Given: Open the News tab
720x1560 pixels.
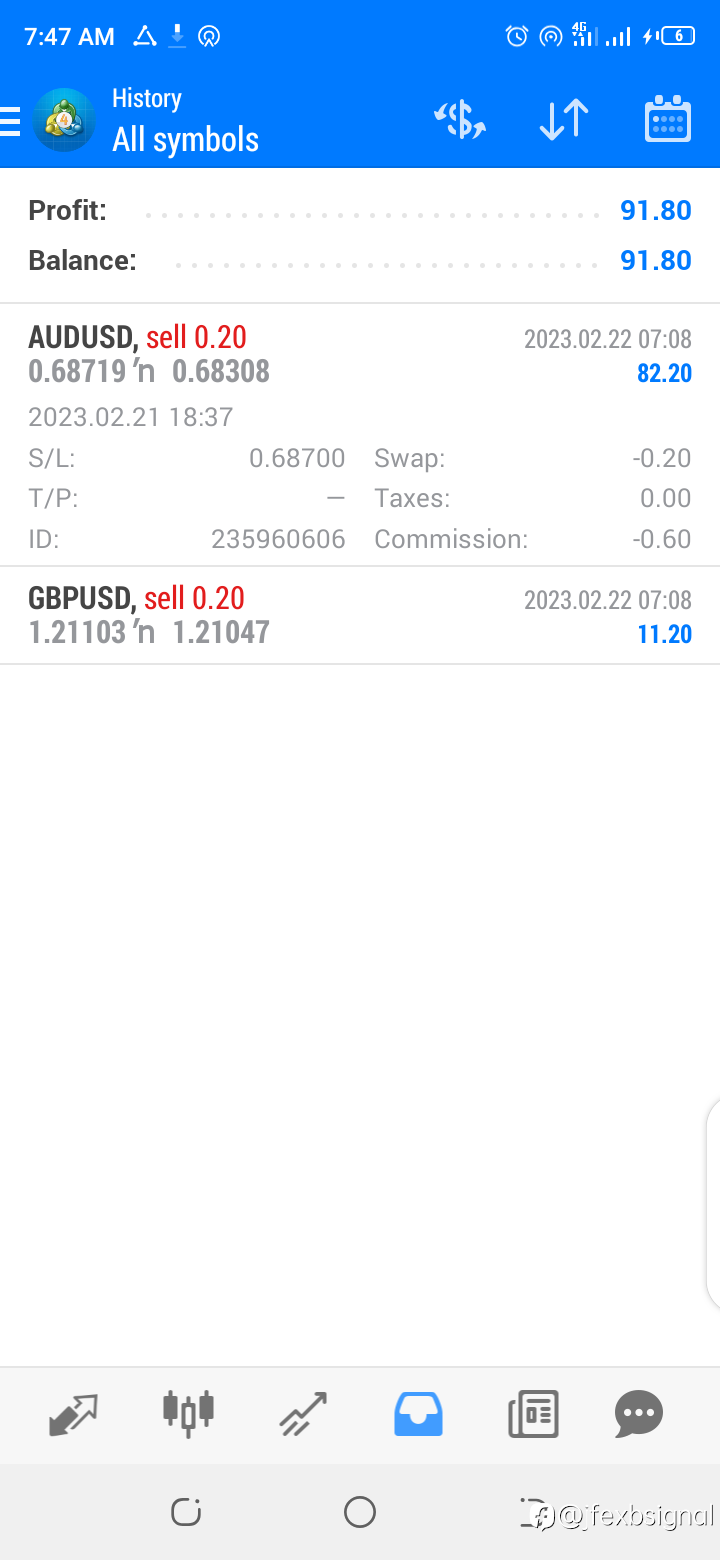Looking at the screenshot, I should pyautogui.click(x=533, y=1415).
